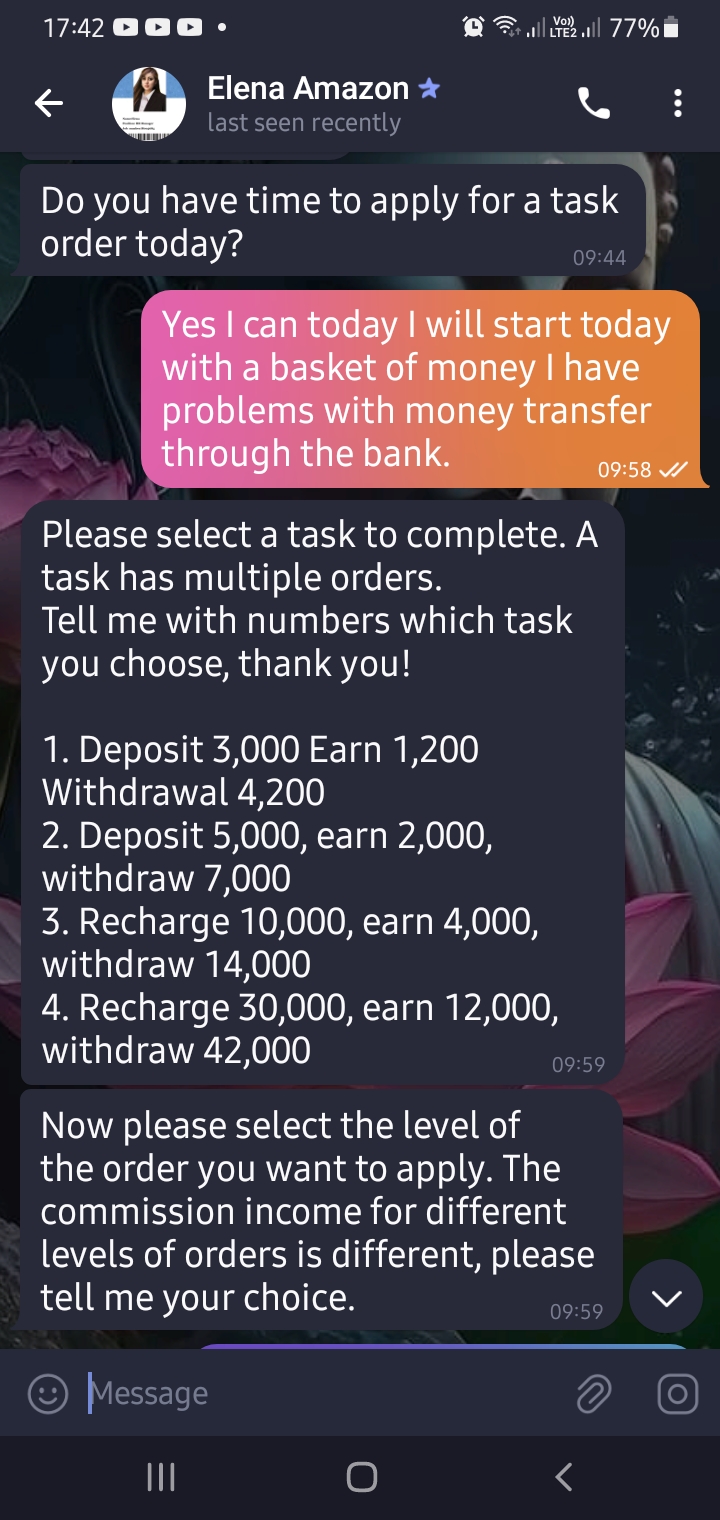
Task: Open the emoji picker
Action: (x=47, y=1394)
